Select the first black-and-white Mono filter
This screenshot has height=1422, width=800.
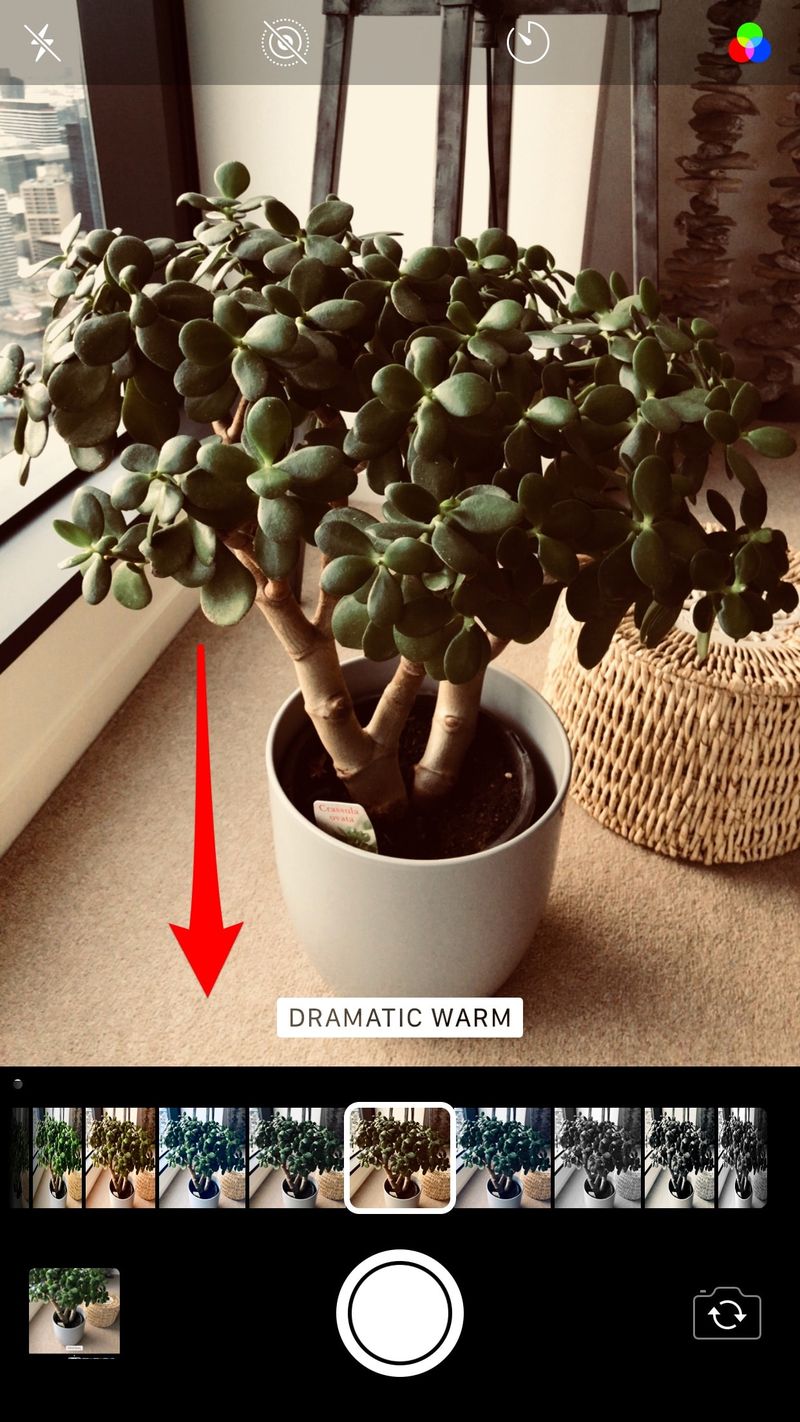(x=598, y=1156)
